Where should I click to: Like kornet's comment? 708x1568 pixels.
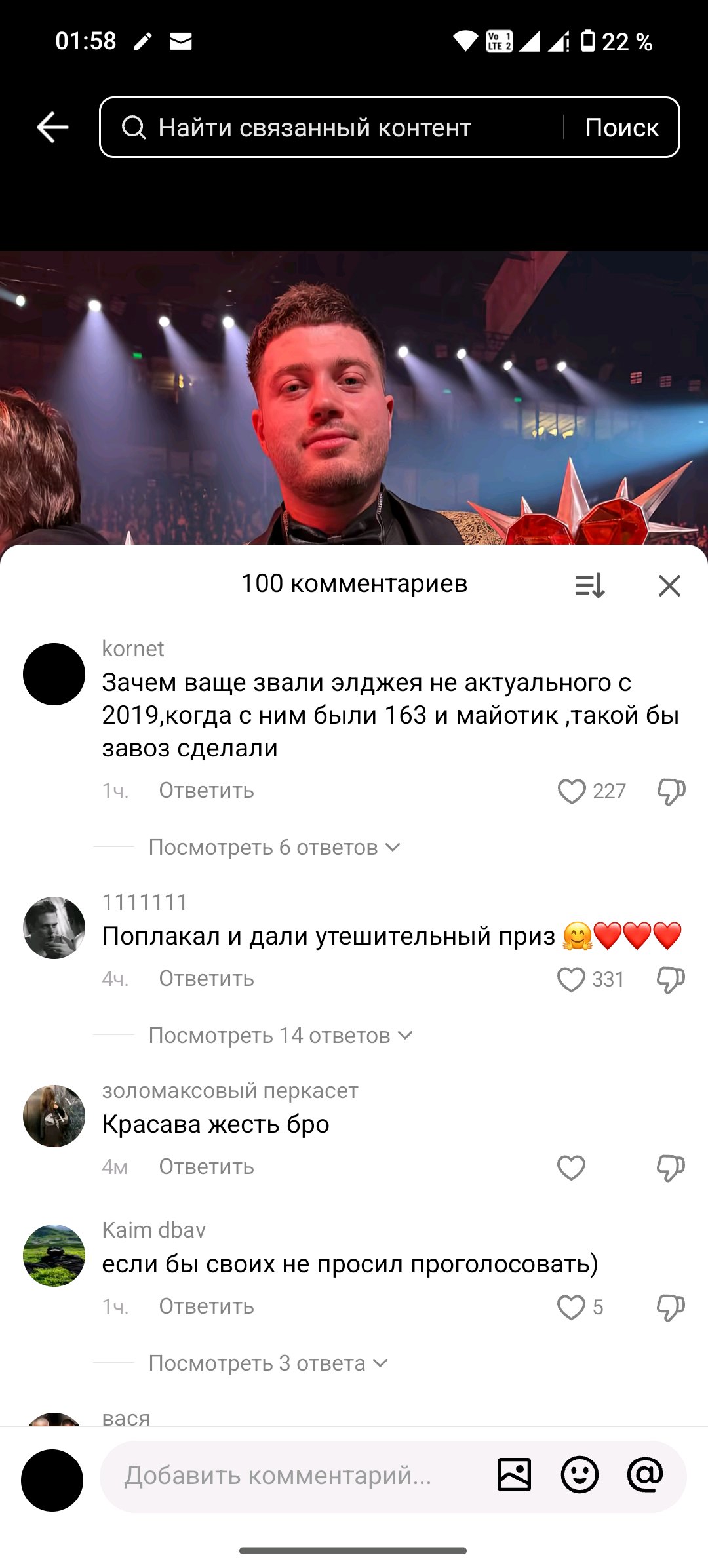(x=571, y=791)
